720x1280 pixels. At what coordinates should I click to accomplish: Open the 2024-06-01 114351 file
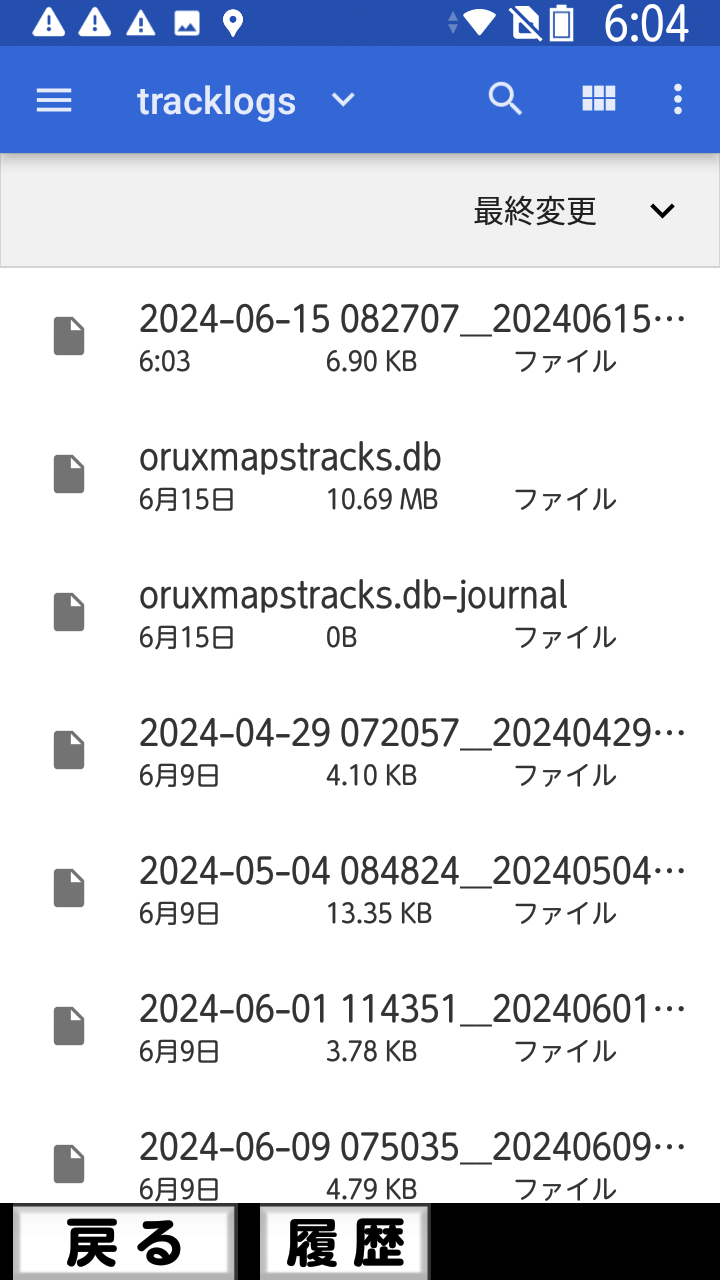click(412, 1026)
